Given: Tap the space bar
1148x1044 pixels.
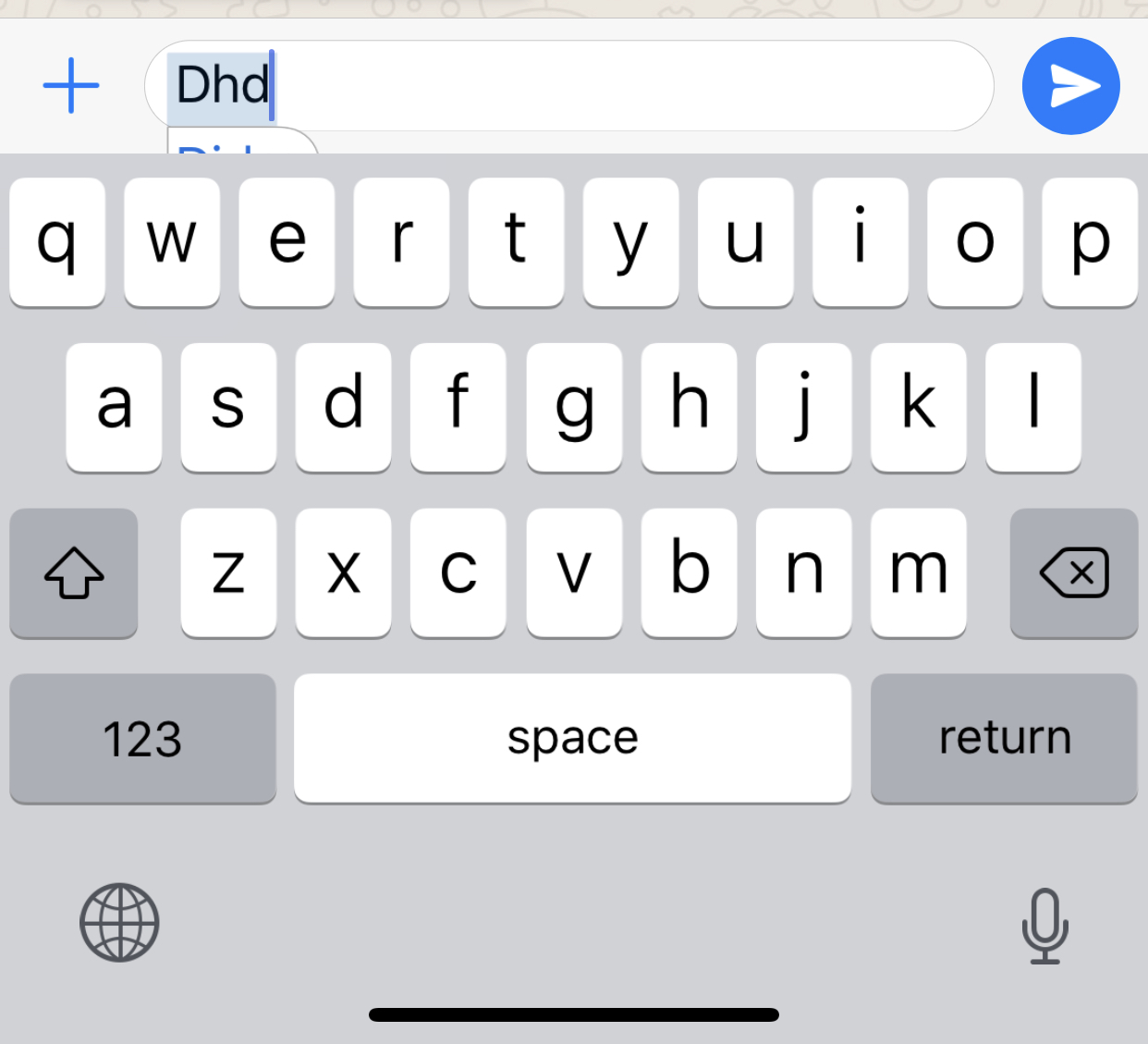Looking at the screenshot, I should (x=572, y=738).
